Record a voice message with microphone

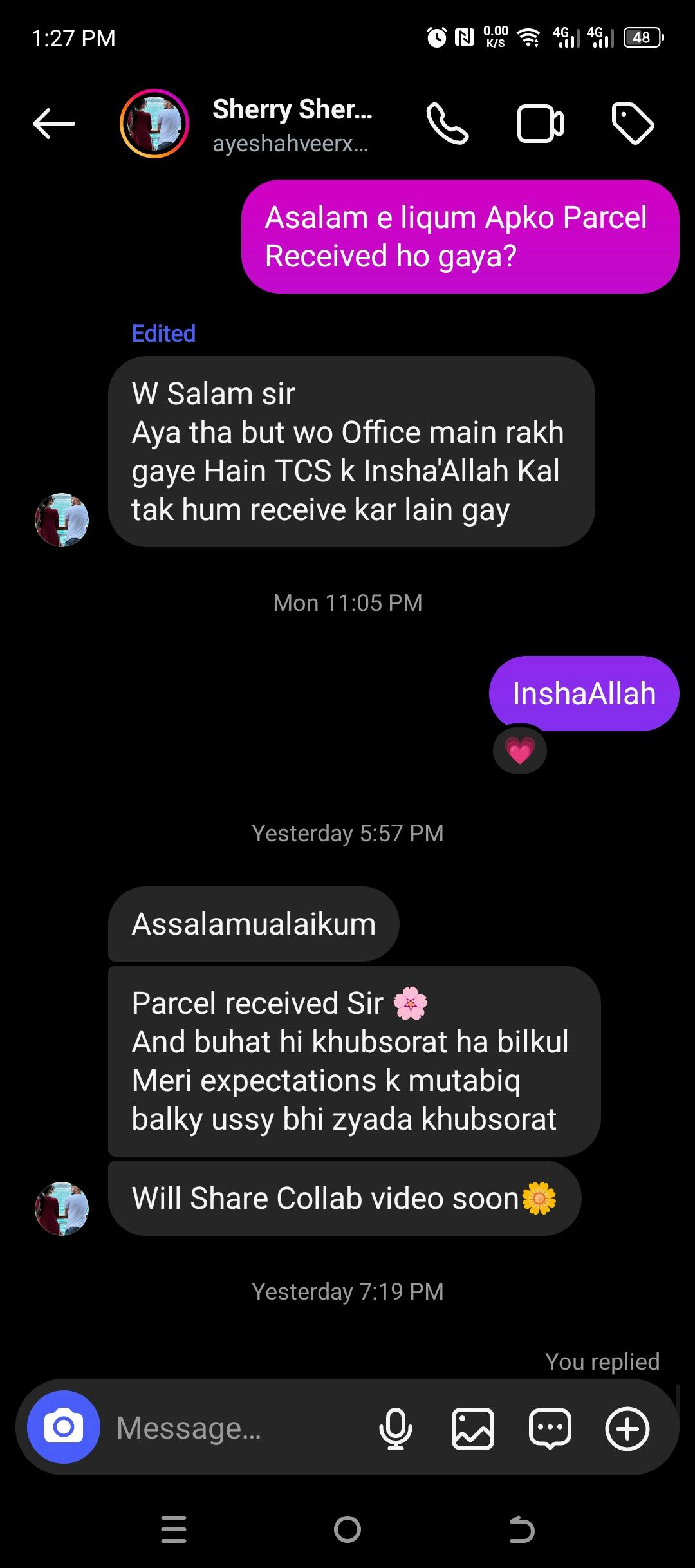click(395, 1428)
